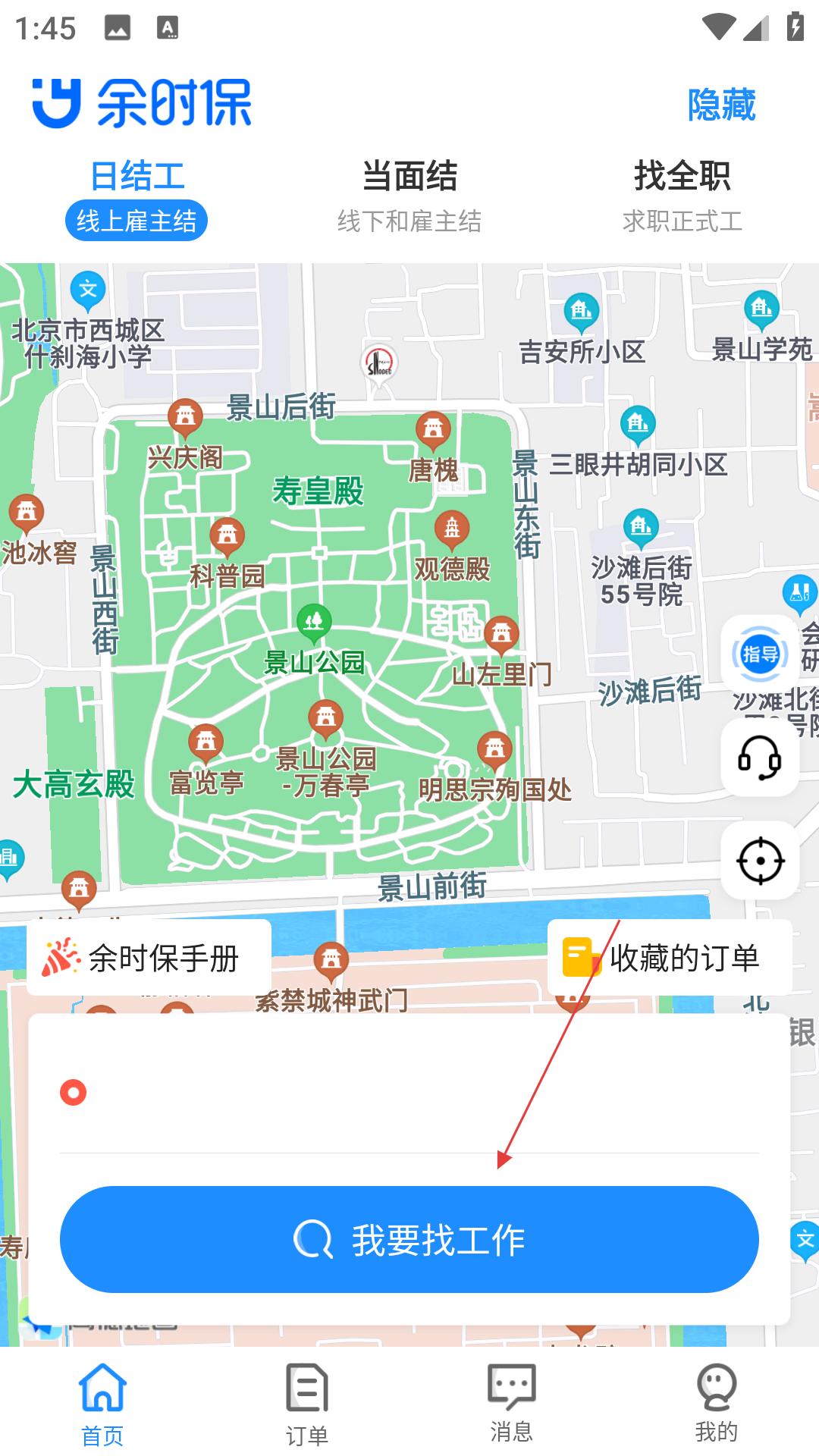This screenshot has height=1456, width=819.
Task: Go to the 首页 tab
Action: [102, 1403]
